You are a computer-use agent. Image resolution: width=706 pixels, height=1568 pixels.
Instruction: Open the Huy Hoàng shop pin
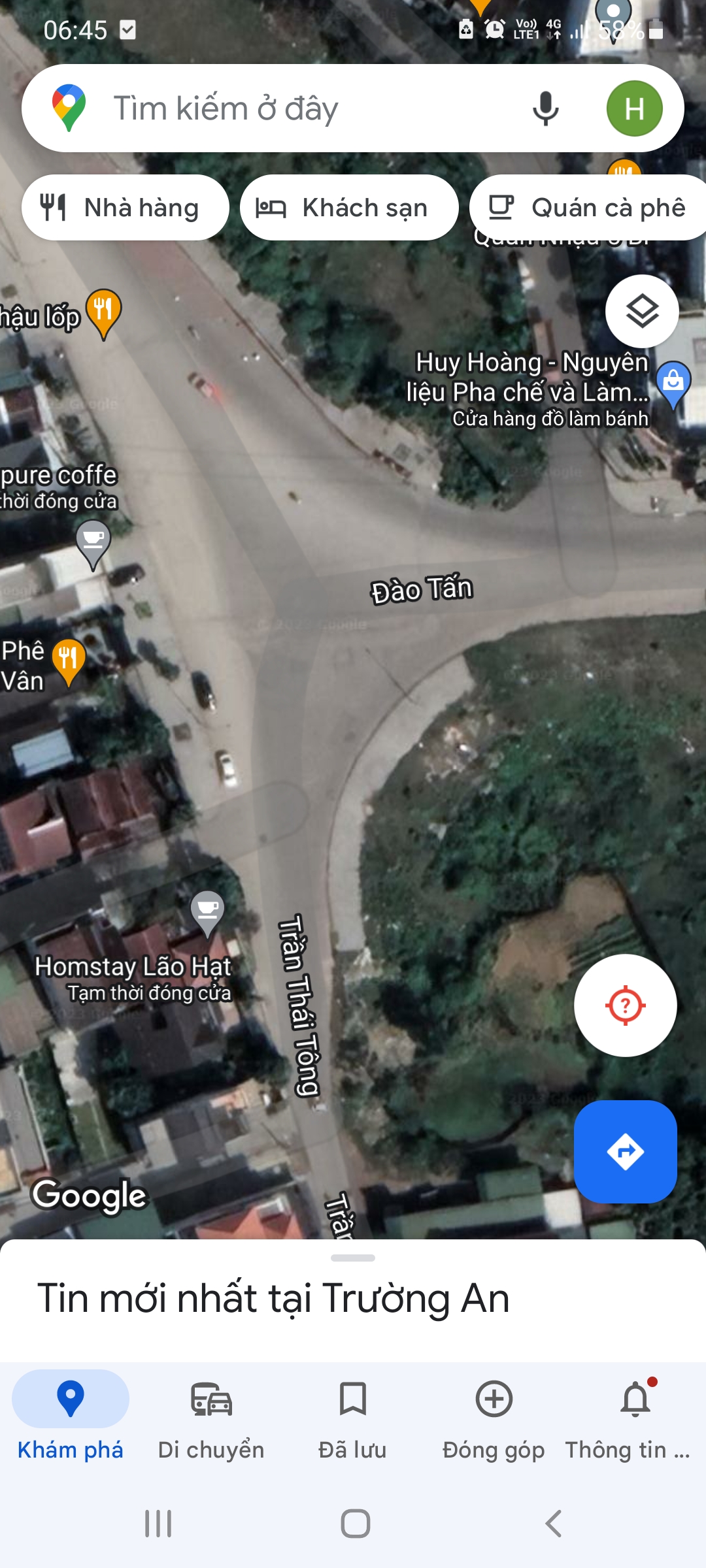[673, 382]
